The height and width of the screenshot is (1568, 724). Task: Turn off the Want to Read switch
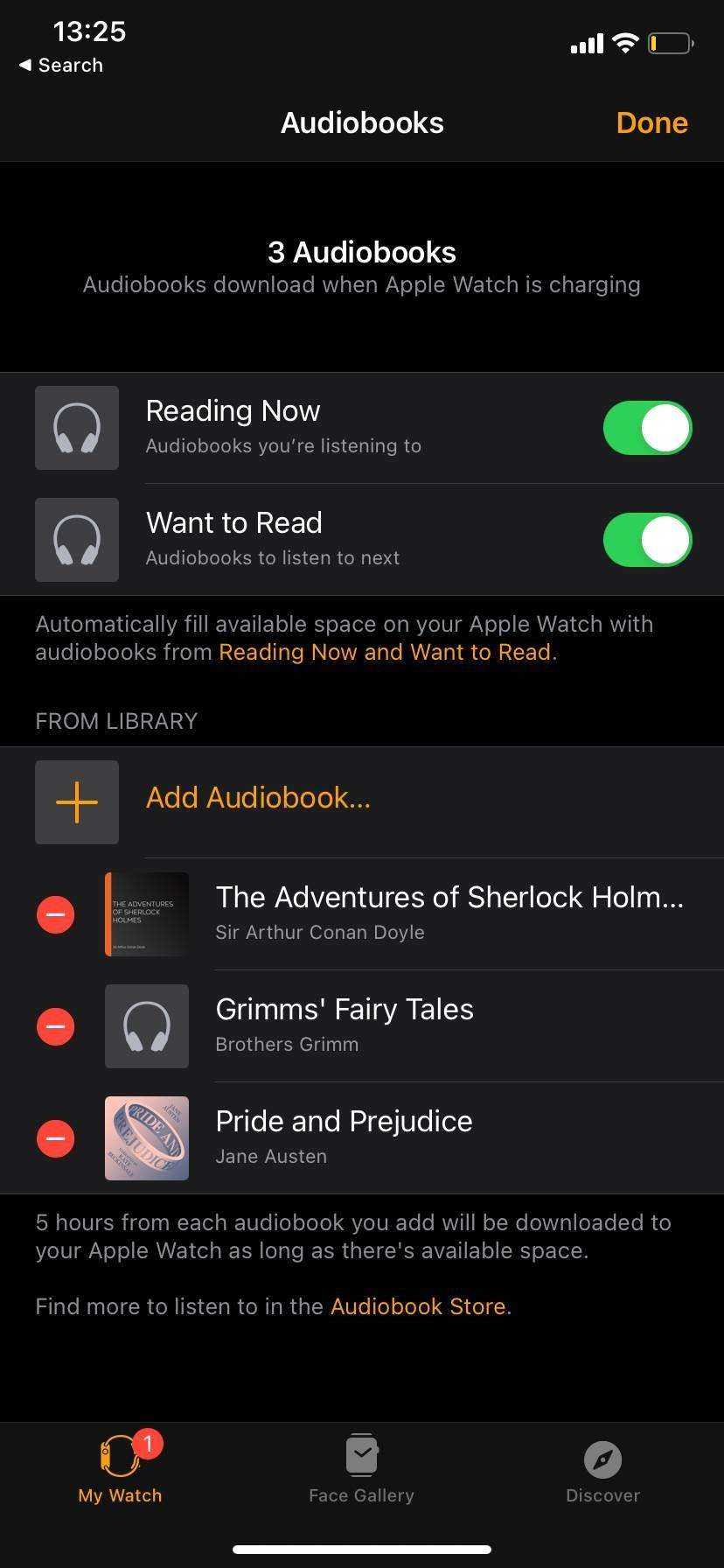647,540
